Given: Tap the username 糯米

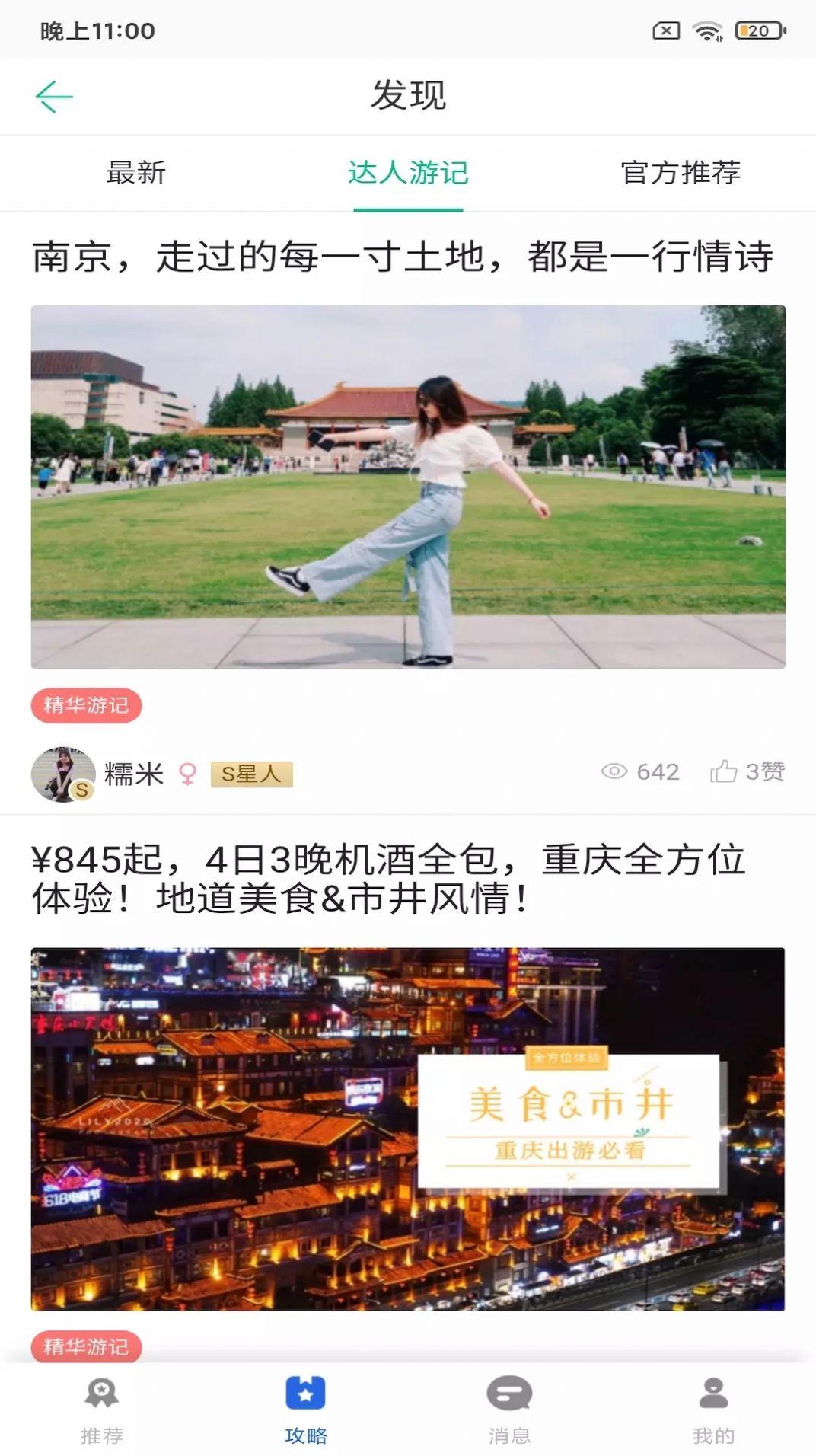Looking at the screenshot, I should [x=135, y=772].
